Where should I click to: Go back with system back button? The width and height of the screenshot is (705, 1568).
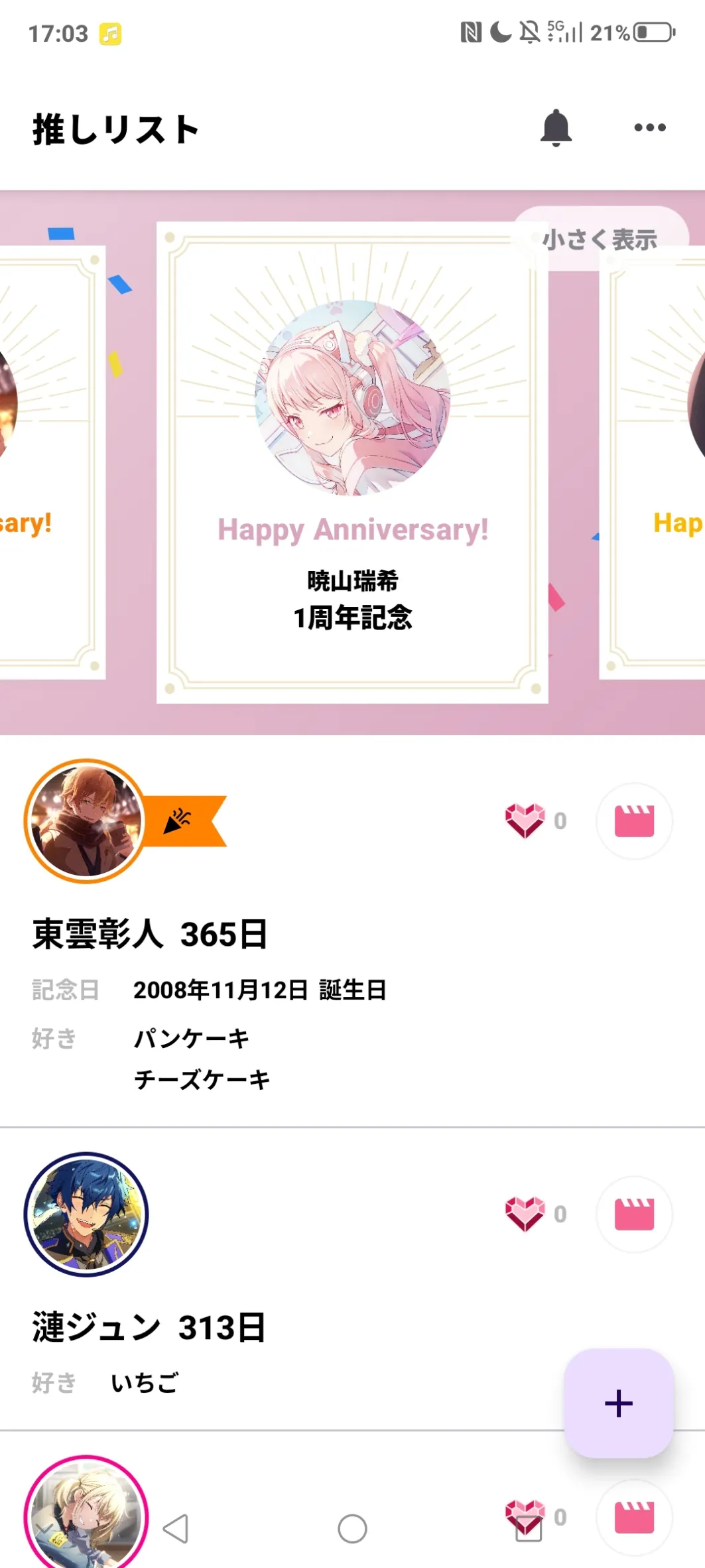point(176,1528)
